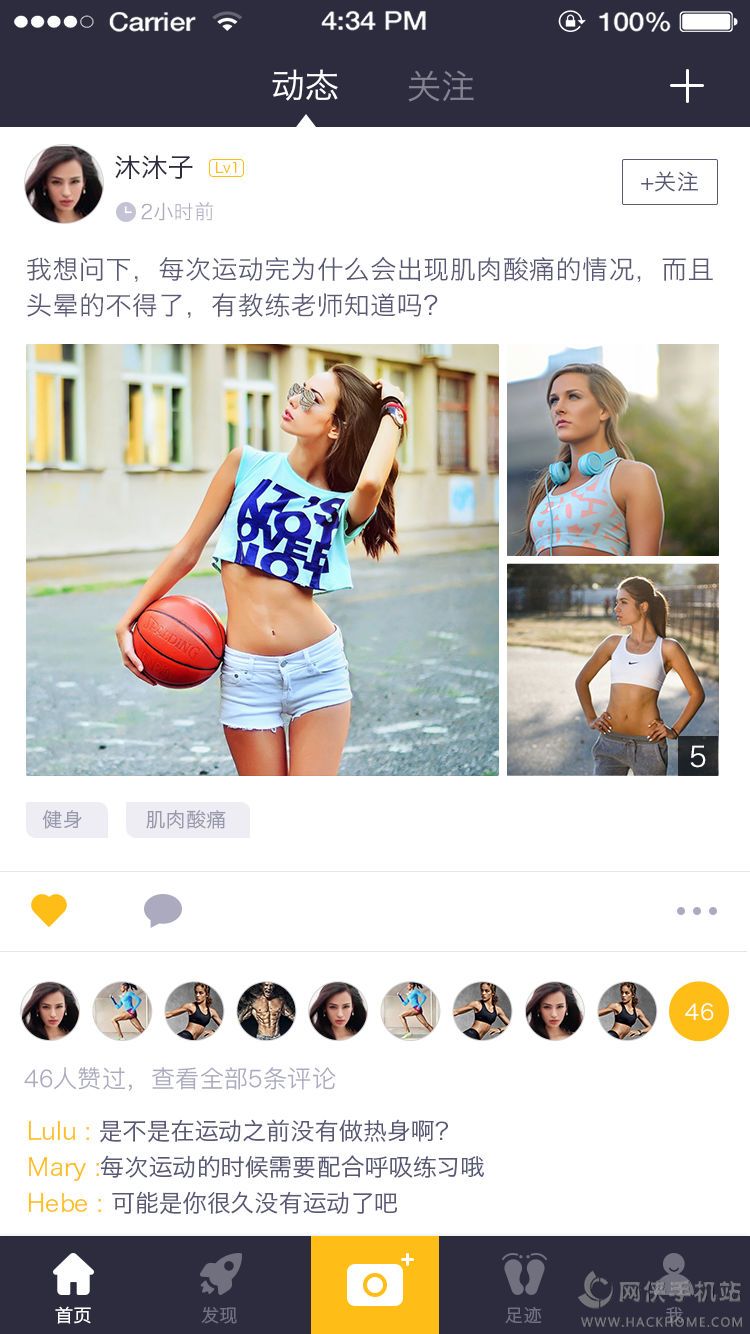Open the three-dot more options menu
Image resolution: width=750 pixels, height=1334 pixels.
click(x=696, y=911)
